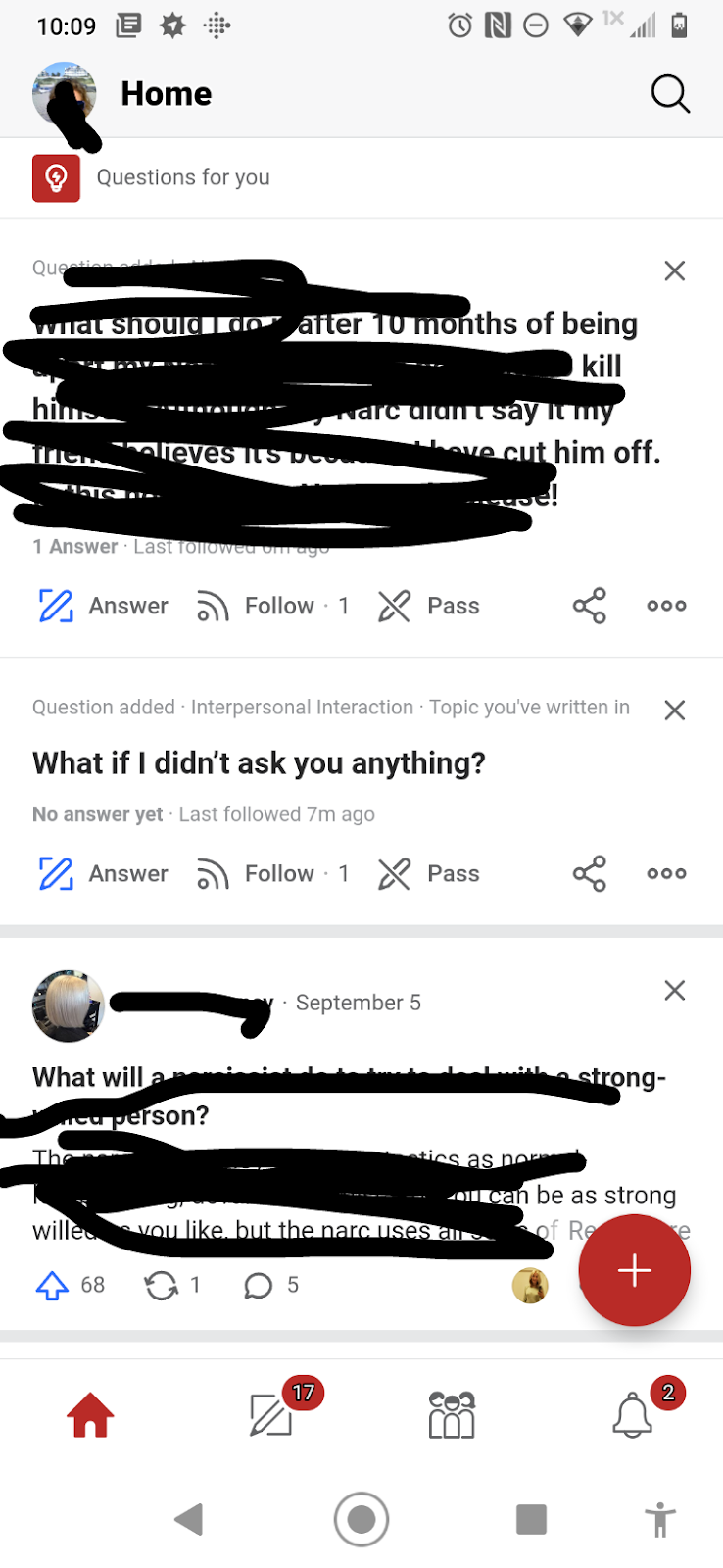The width and height of the screenshot is (723, 1568).
Task: Switch to the Answer tab with 17 badge
Action: coord(272,1414)
